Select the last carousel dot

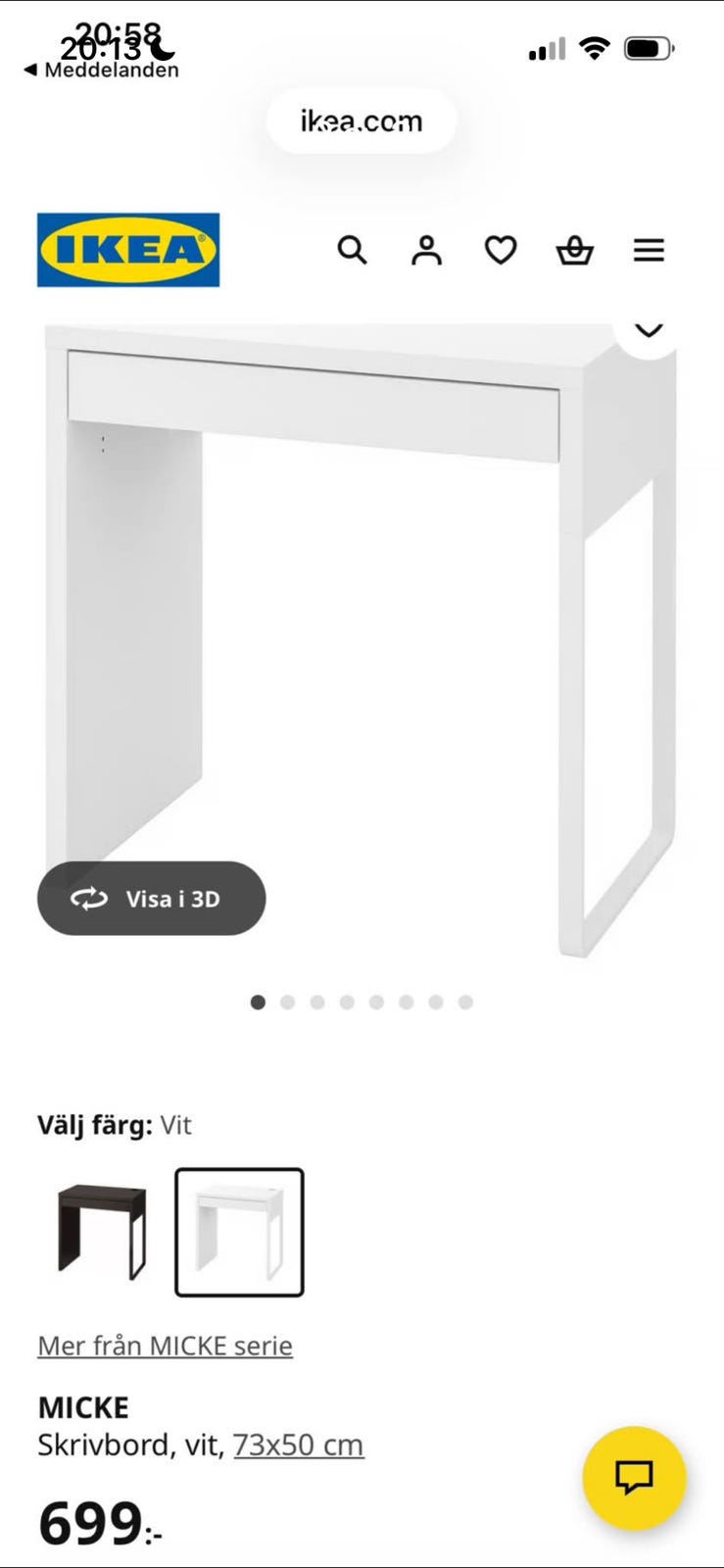pyautogui.click(x=465, y=1002)
